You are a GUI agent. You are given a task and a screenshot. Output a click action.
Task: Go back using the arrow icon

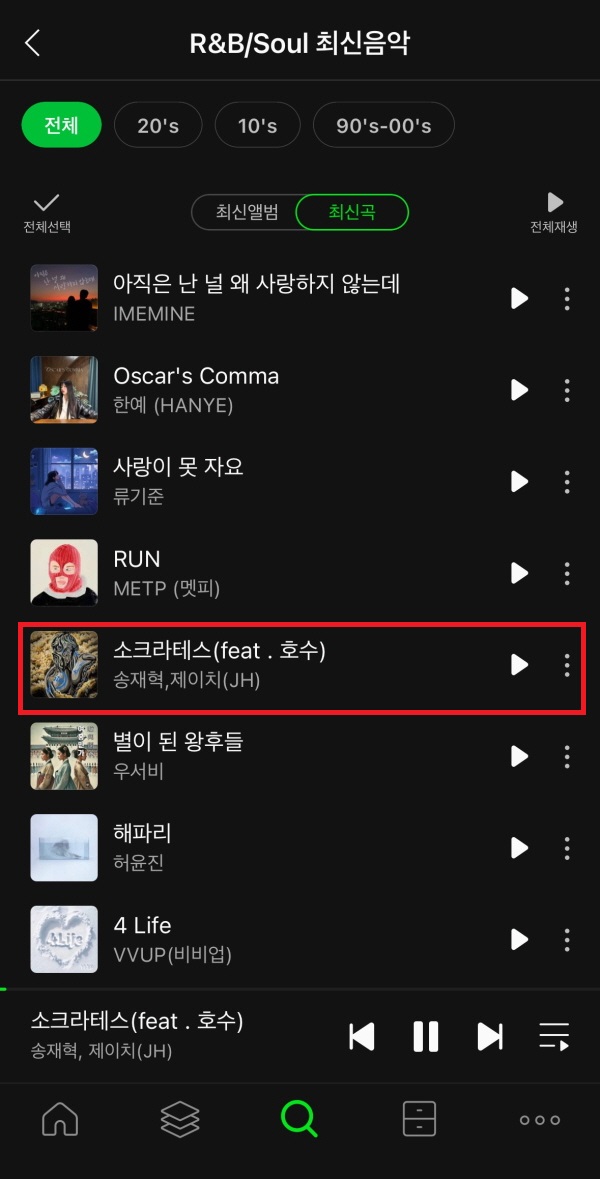pos(32,43)
